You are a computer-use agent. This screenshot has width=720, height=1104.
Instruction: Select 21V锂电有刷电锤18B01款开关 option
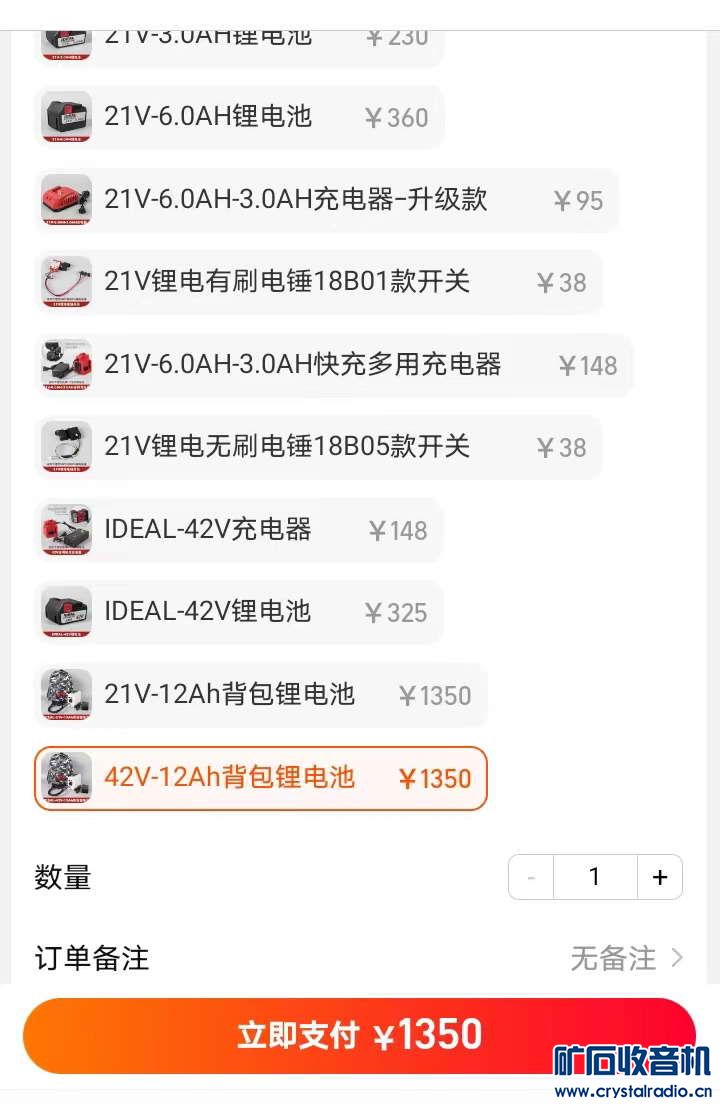coord(317,282)
